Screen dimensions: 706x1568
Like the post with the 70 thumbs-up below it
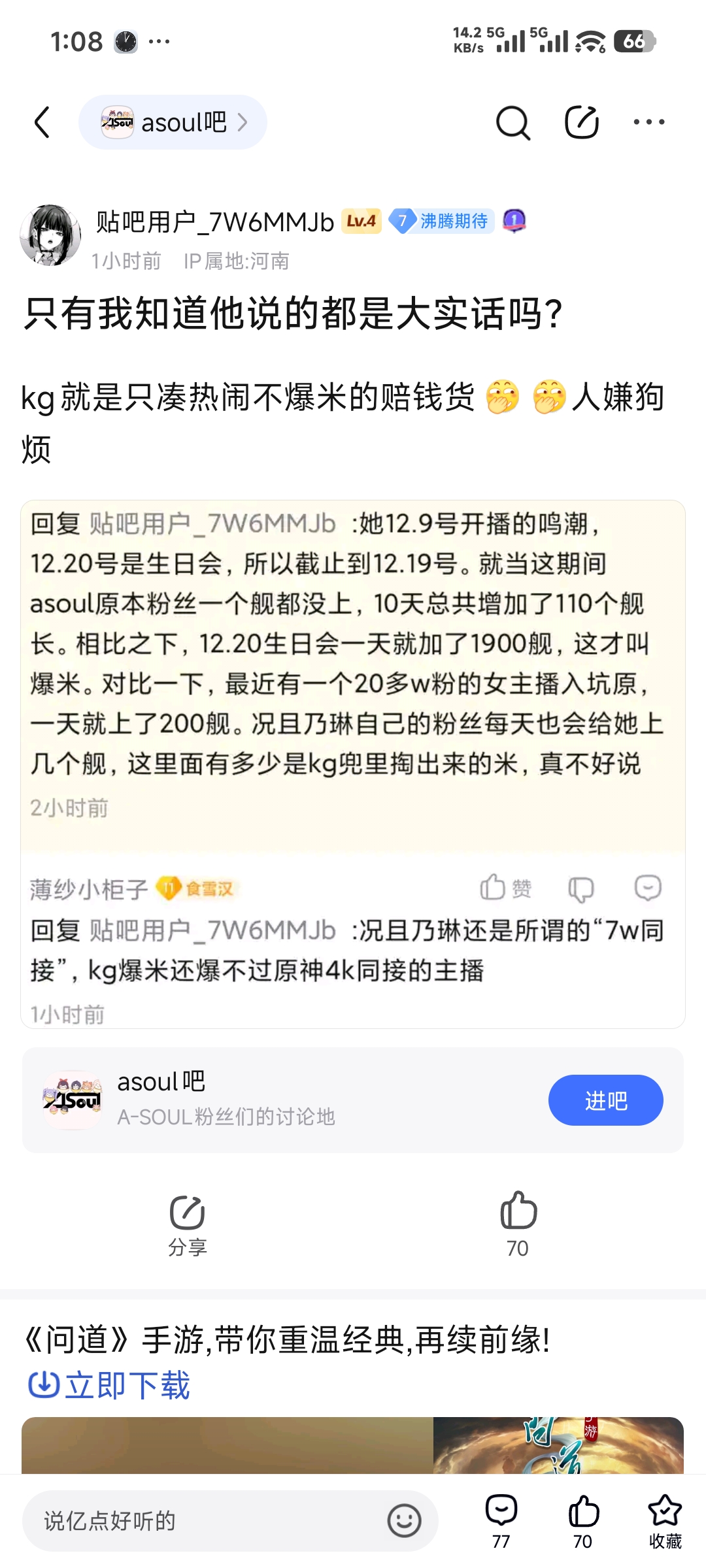click(518, 1225)
